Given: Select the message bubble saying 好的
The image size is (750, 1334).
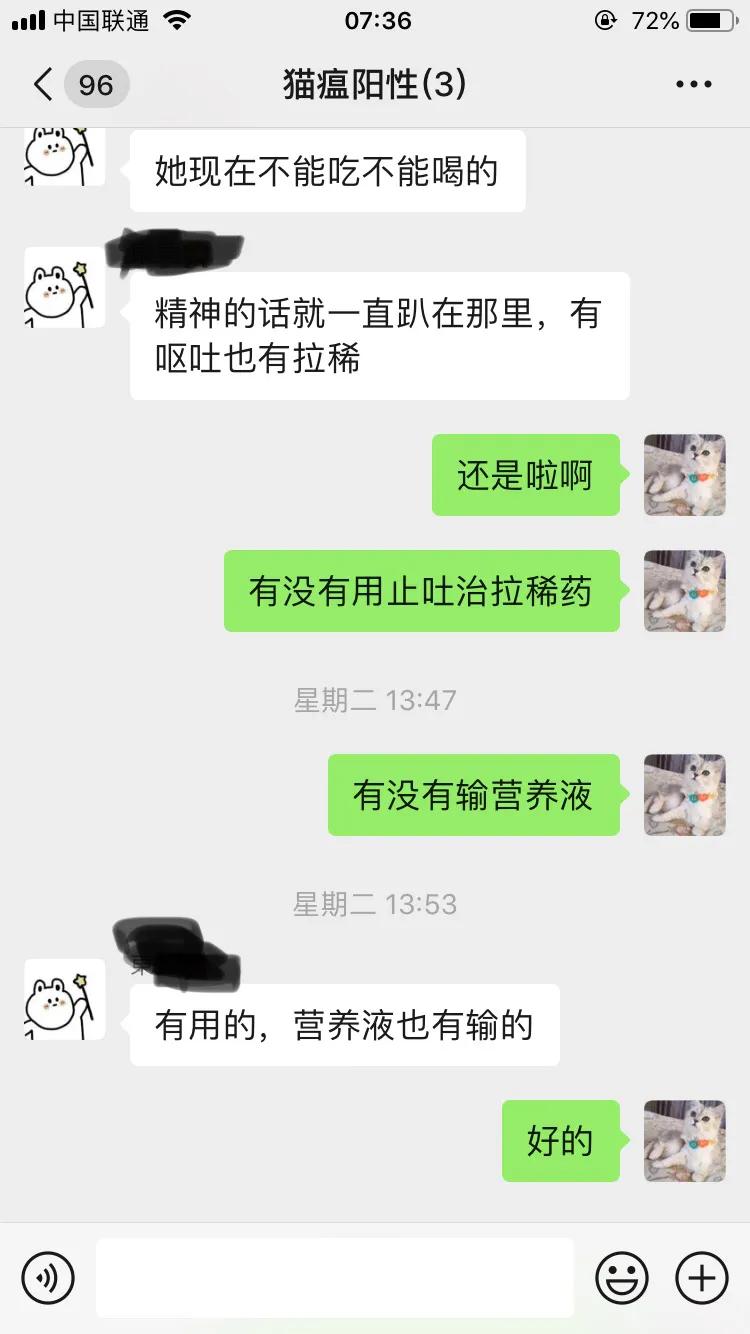Looking at the screenshot, I should pos(560,1140).
